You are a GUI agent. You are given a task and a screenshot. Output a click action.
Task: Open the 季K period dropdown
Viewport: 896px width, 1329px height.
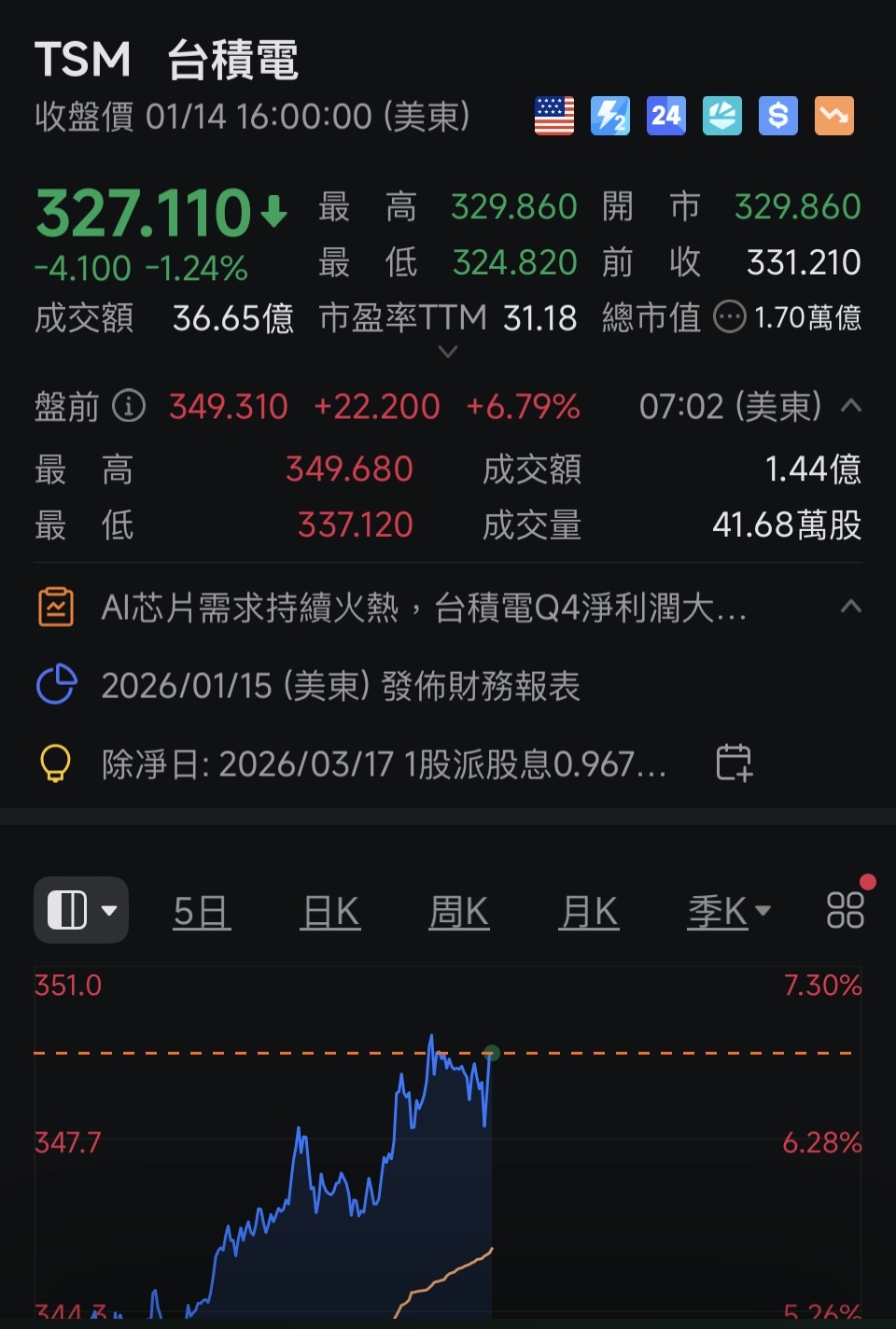(x=729, y=911)
